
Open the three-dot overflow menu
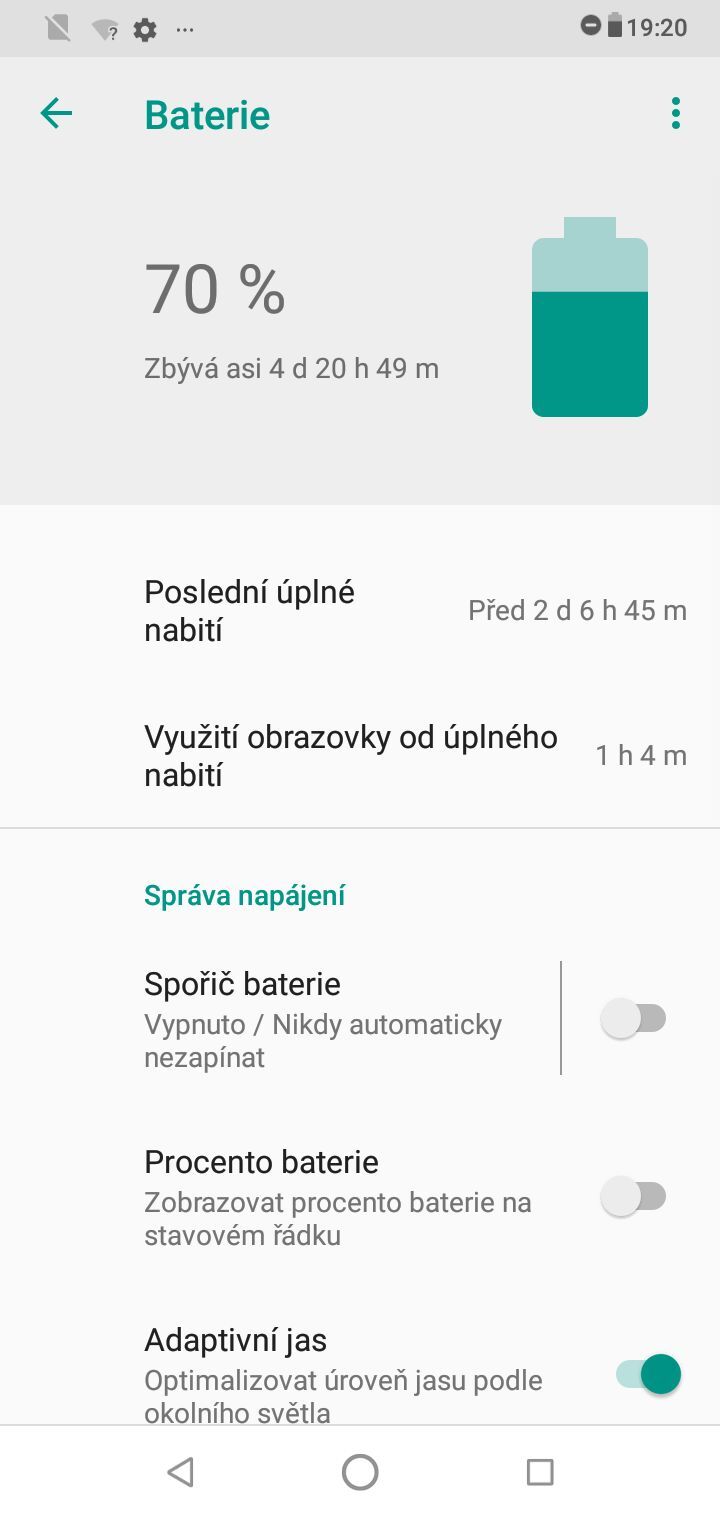point(675,113)
